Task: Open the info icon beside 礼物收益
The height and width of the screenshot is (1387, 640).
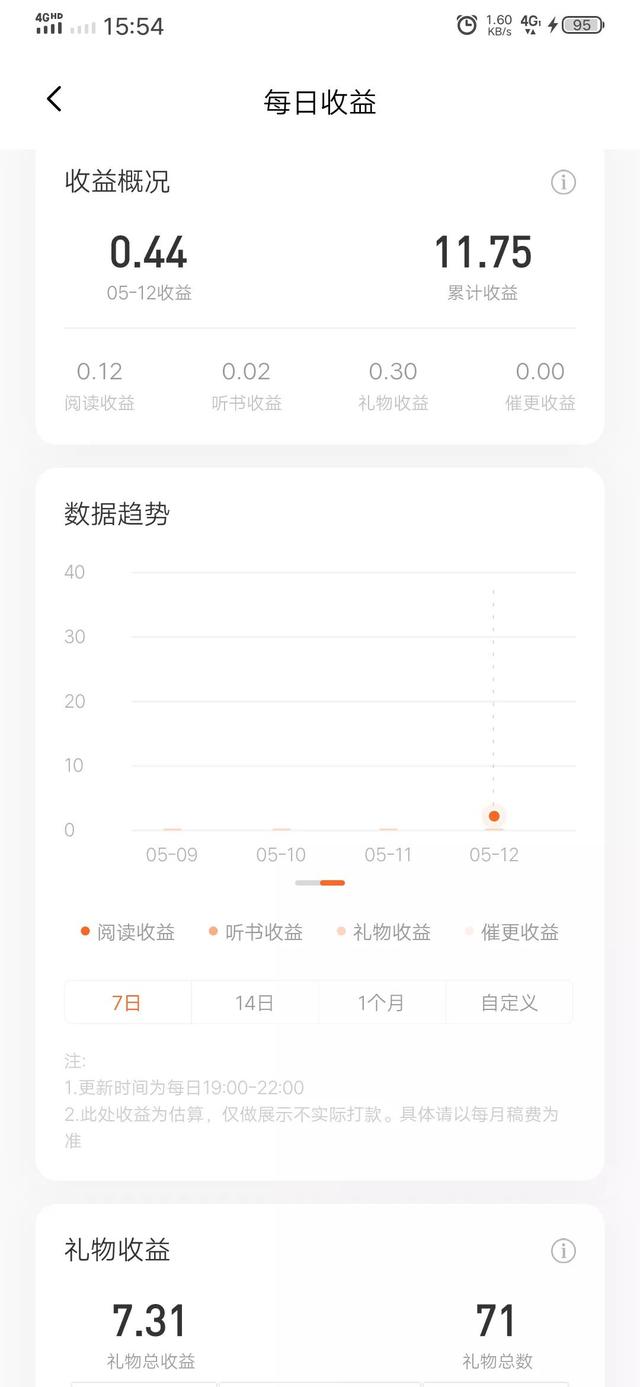Action: 564,1250
